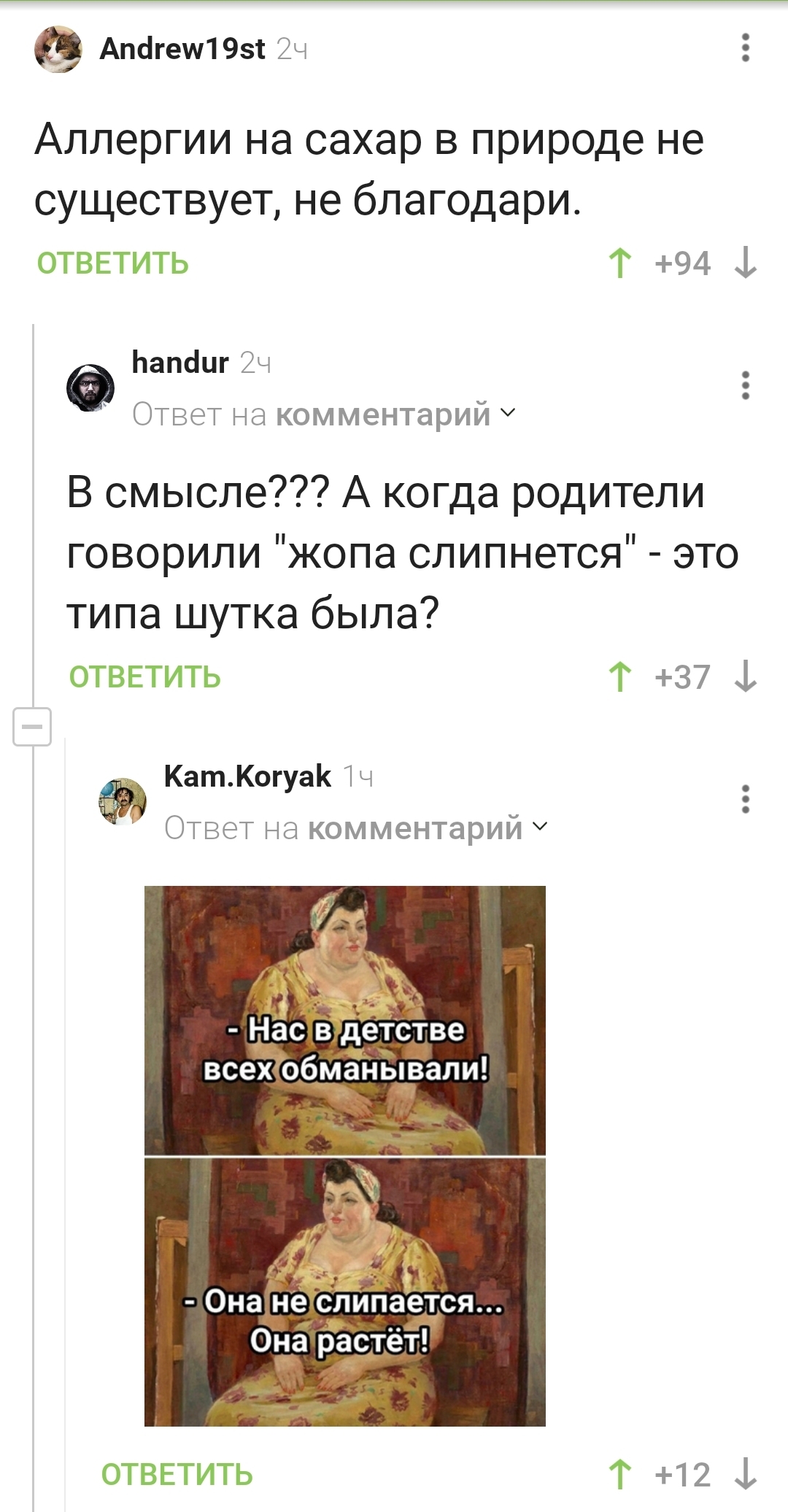This screenshot has height=1512, width=788.
Task: Reply to Kam.Koryak's comment
Action: (x=177, y=1475)
